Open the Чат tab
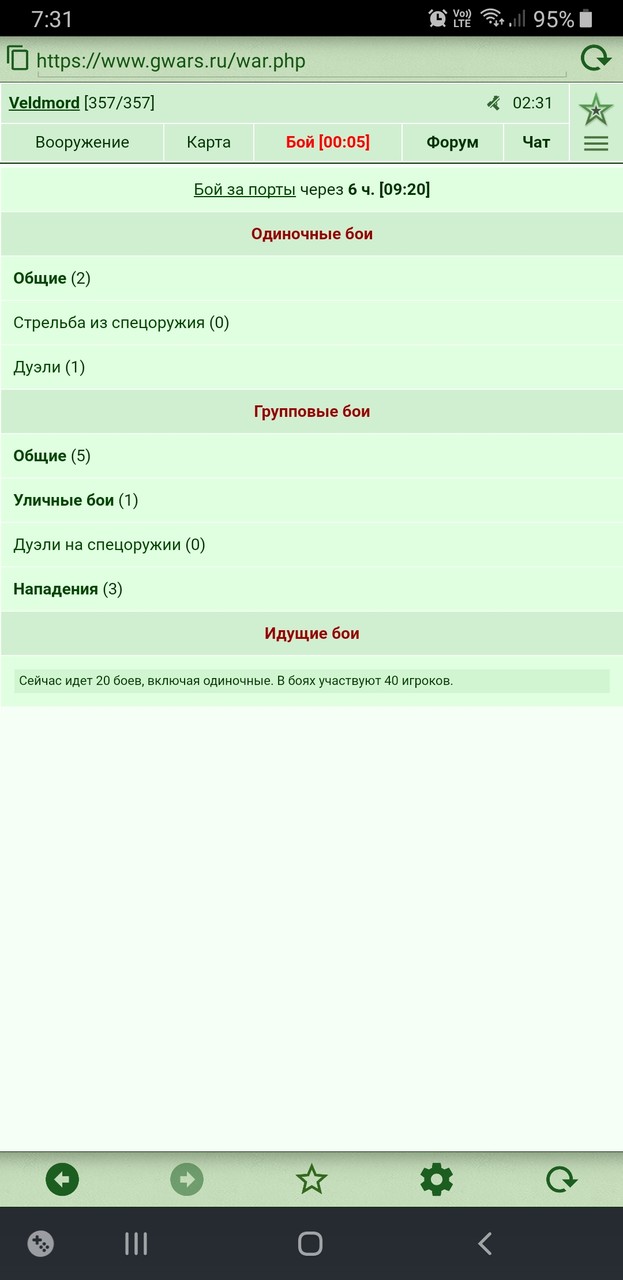Image resolution: width=623 pixels, height=1280 pixels. [536, 142]
